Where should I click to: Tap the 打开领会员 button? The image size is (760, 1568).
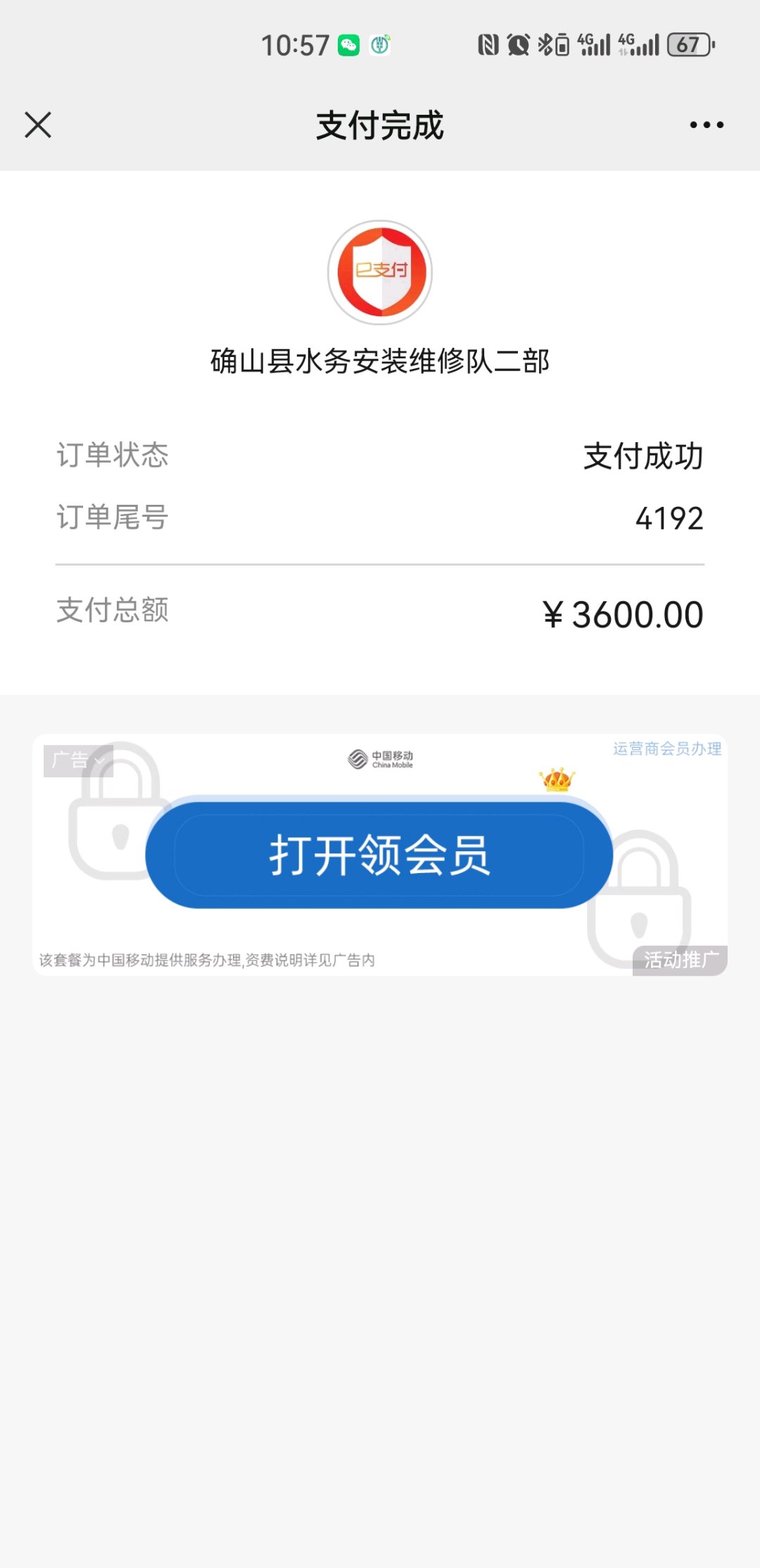[x=379, y=855]
